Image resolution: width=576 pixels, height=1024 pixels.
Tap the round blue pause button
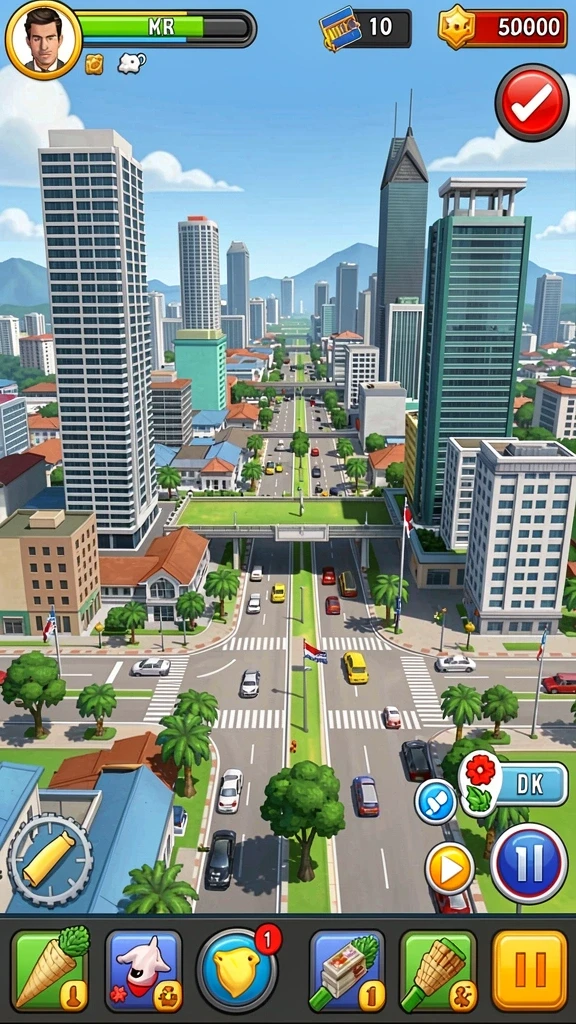coord(529,863)
